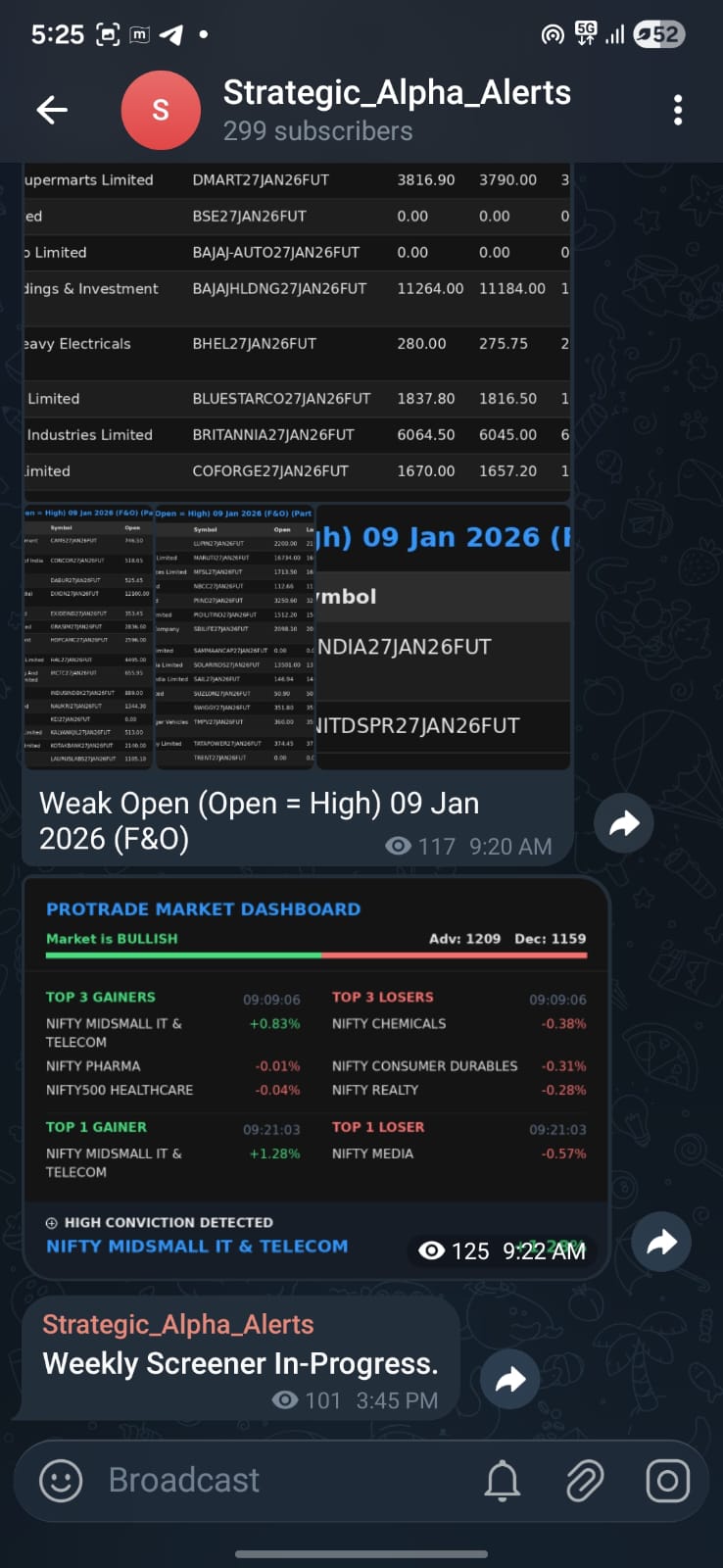Open the ProTrade Market Dashboard image
This screenshot has width=723, height=1568.
click(x=315, y=1058)
